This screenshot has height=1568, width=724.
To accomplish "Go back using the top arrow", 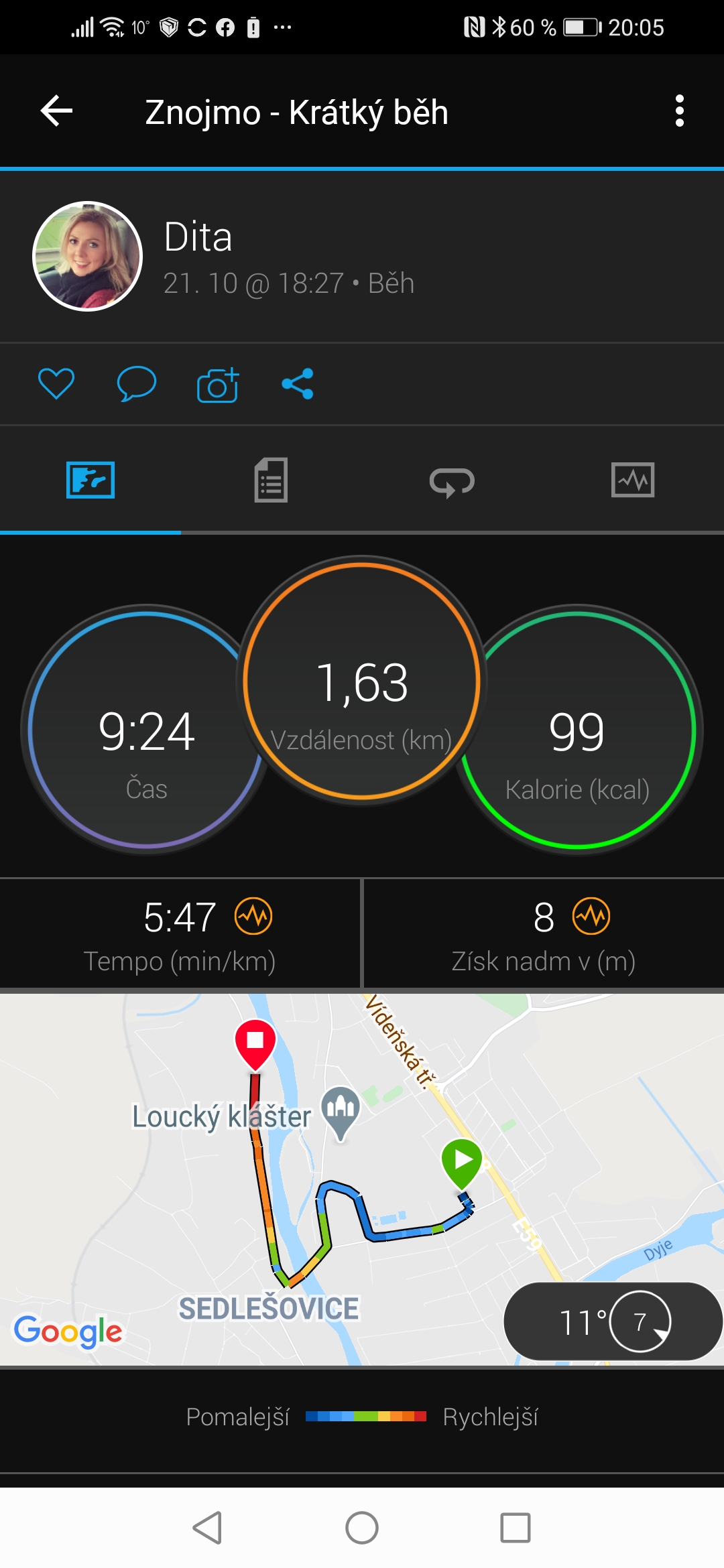I will point(56,111).
